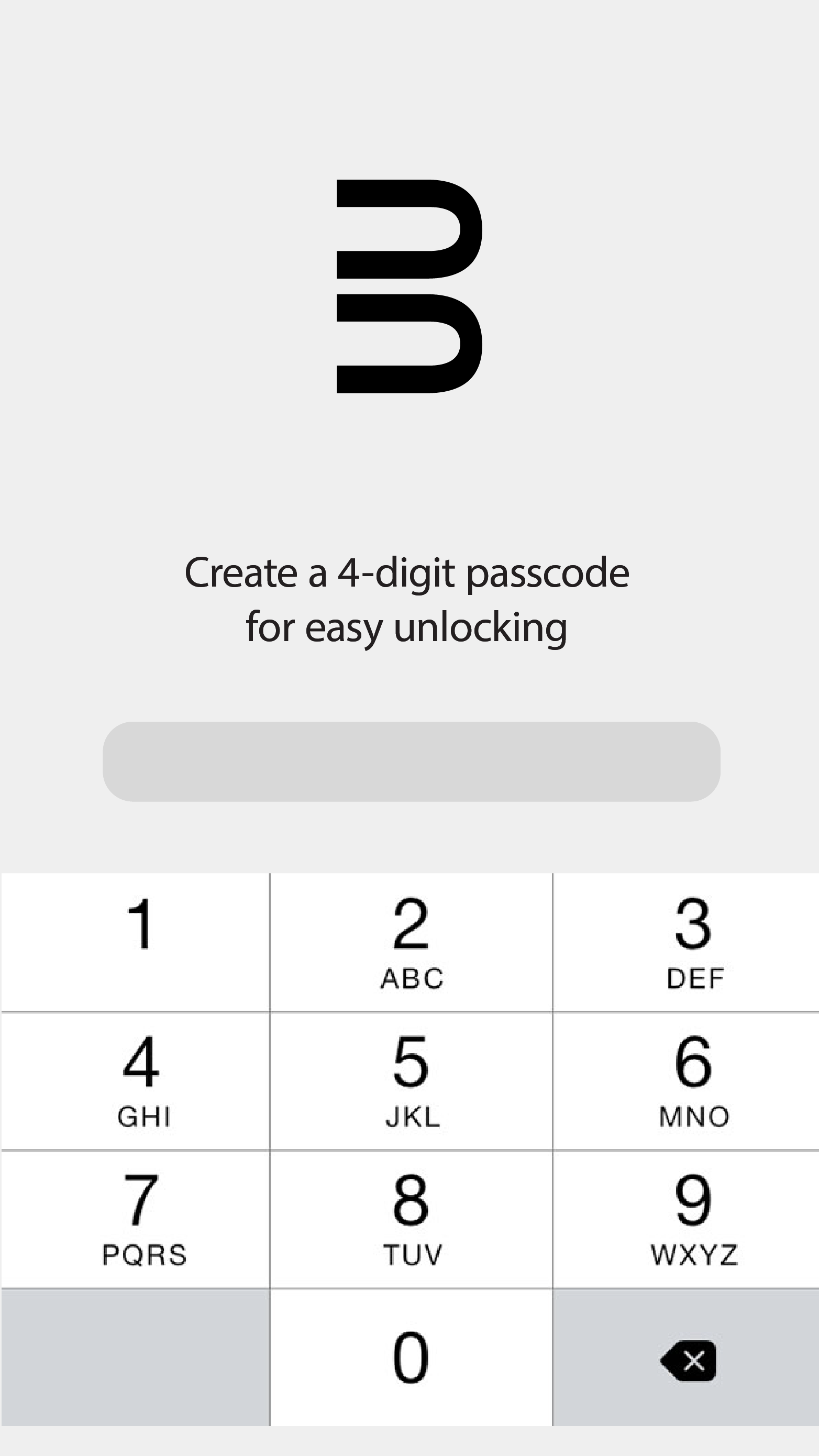This screenshot has height=1456, width=819.
Task: Enter digit 4 GHI
Action: click(135, 1080)
